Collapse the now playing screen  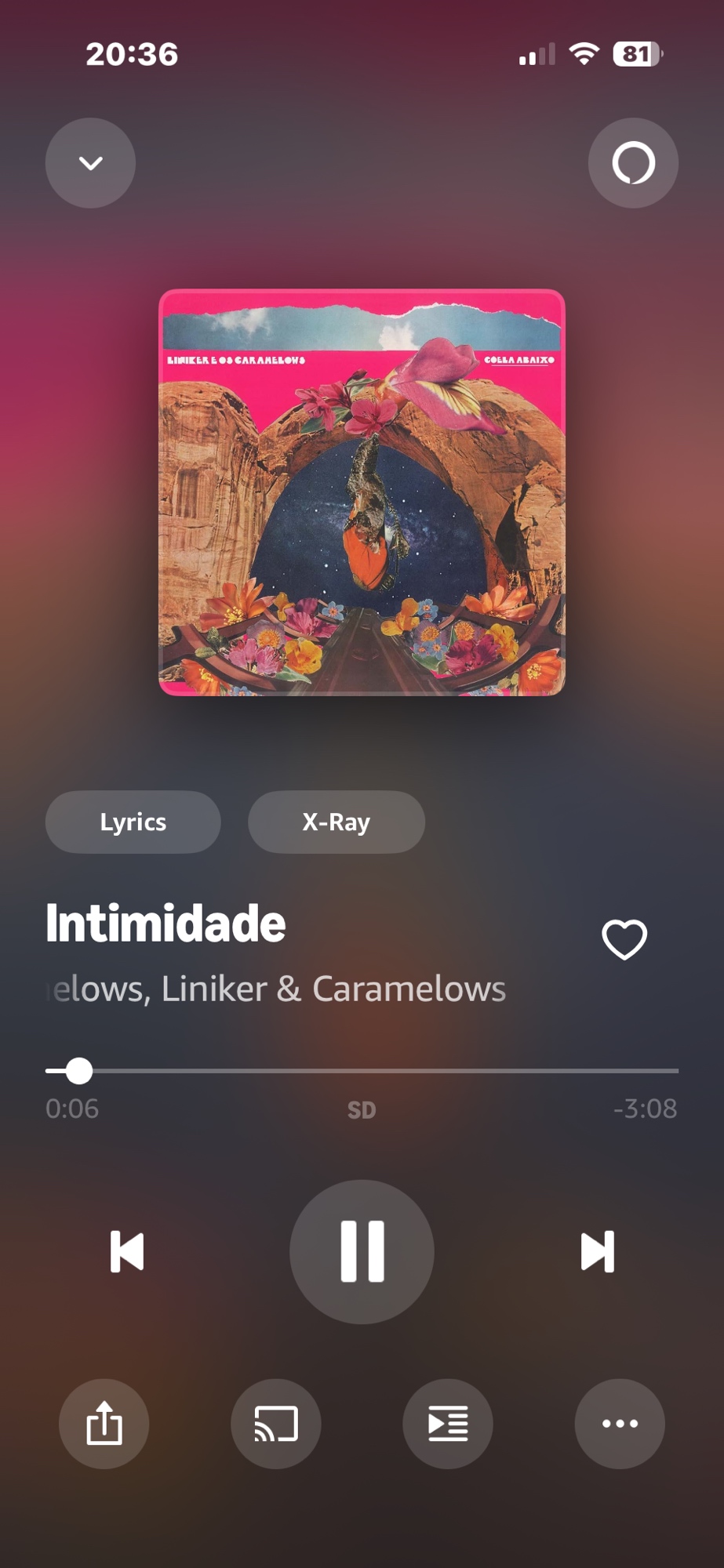tap(90, 163)
